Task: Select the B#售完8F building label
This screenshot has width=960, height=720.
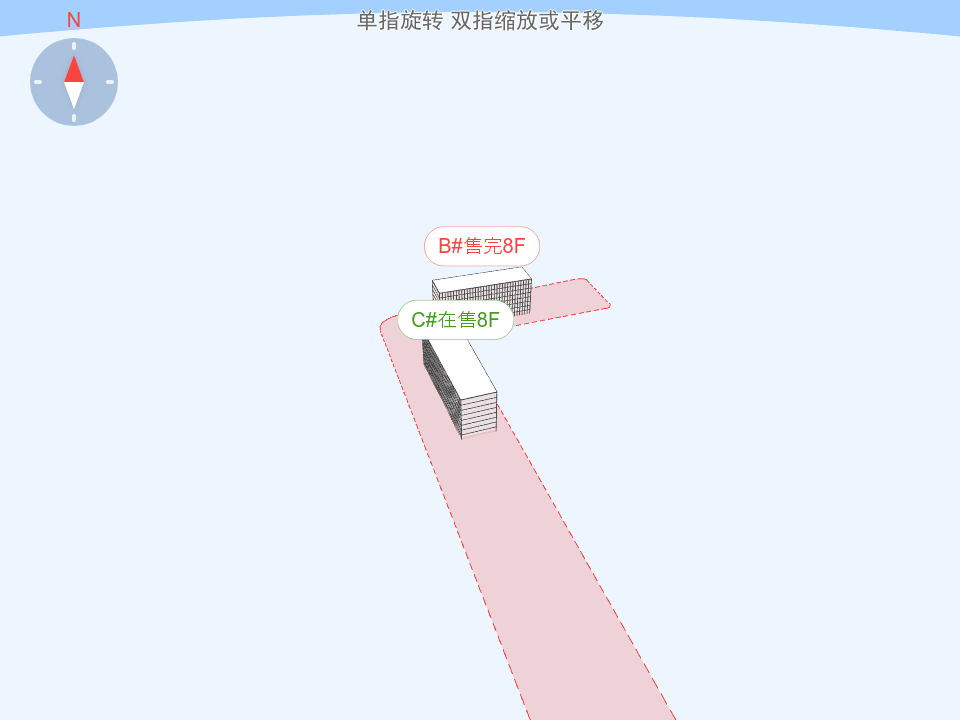Action: pos(482,246)
